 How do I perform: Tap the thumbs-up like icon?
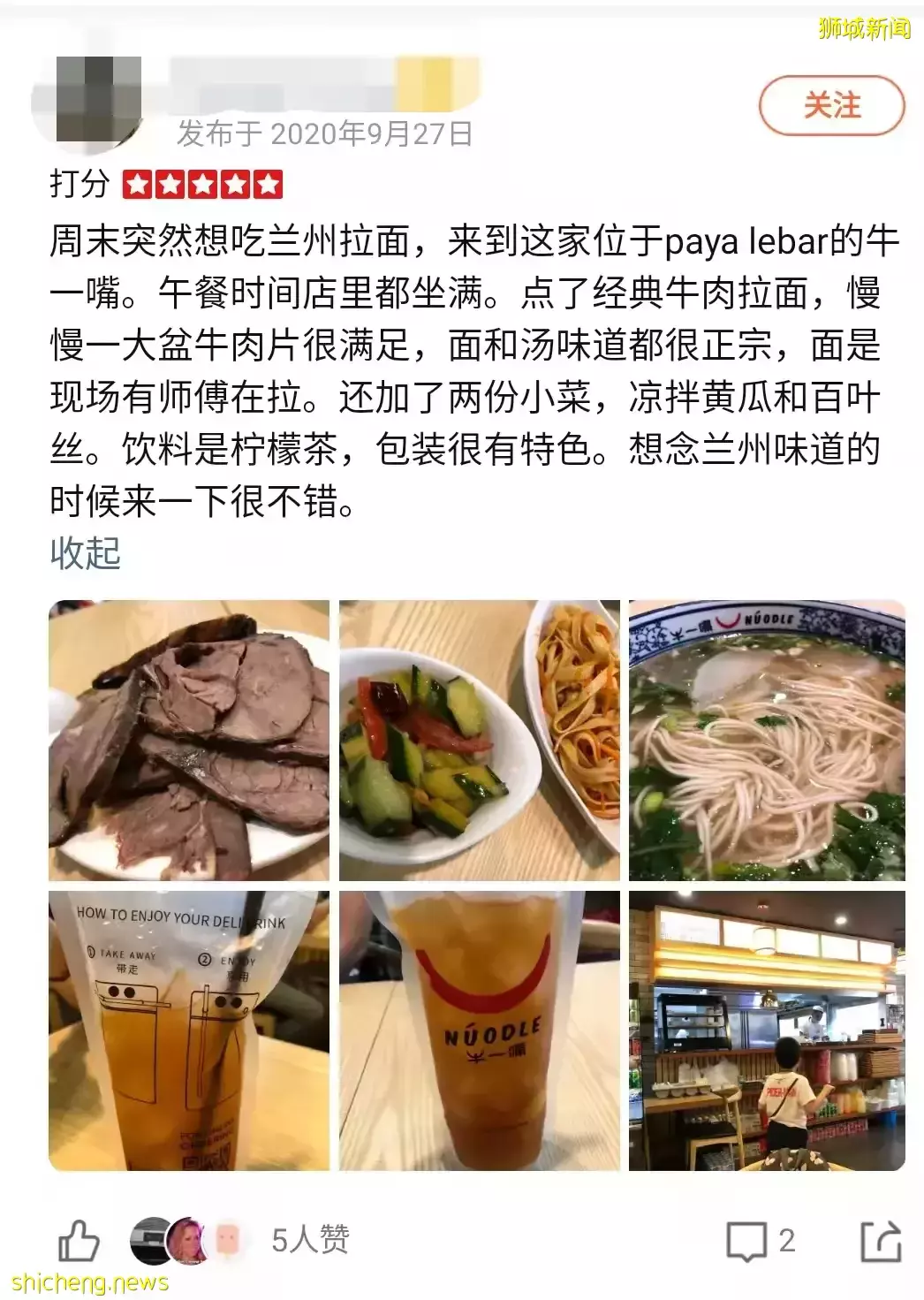pyautogui.click(x=80, y=1241)
